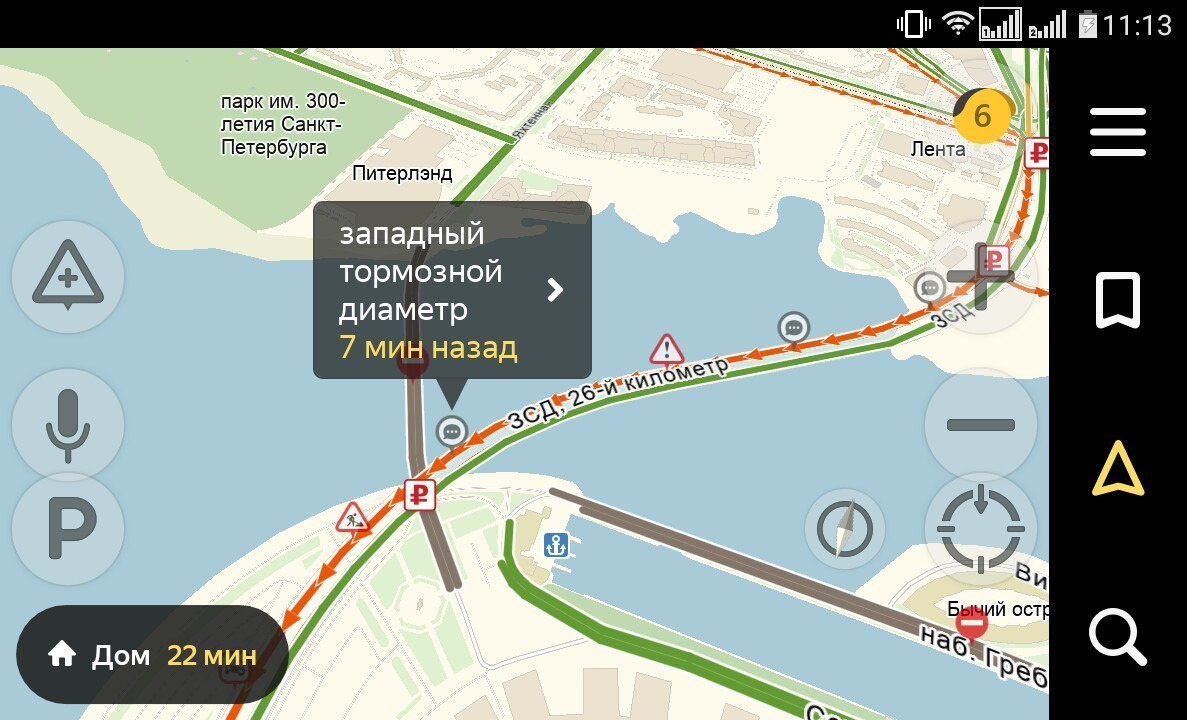
Task: Open the yellow navigation arrow
Action: pyautogui.click(x=1117, y=470)
